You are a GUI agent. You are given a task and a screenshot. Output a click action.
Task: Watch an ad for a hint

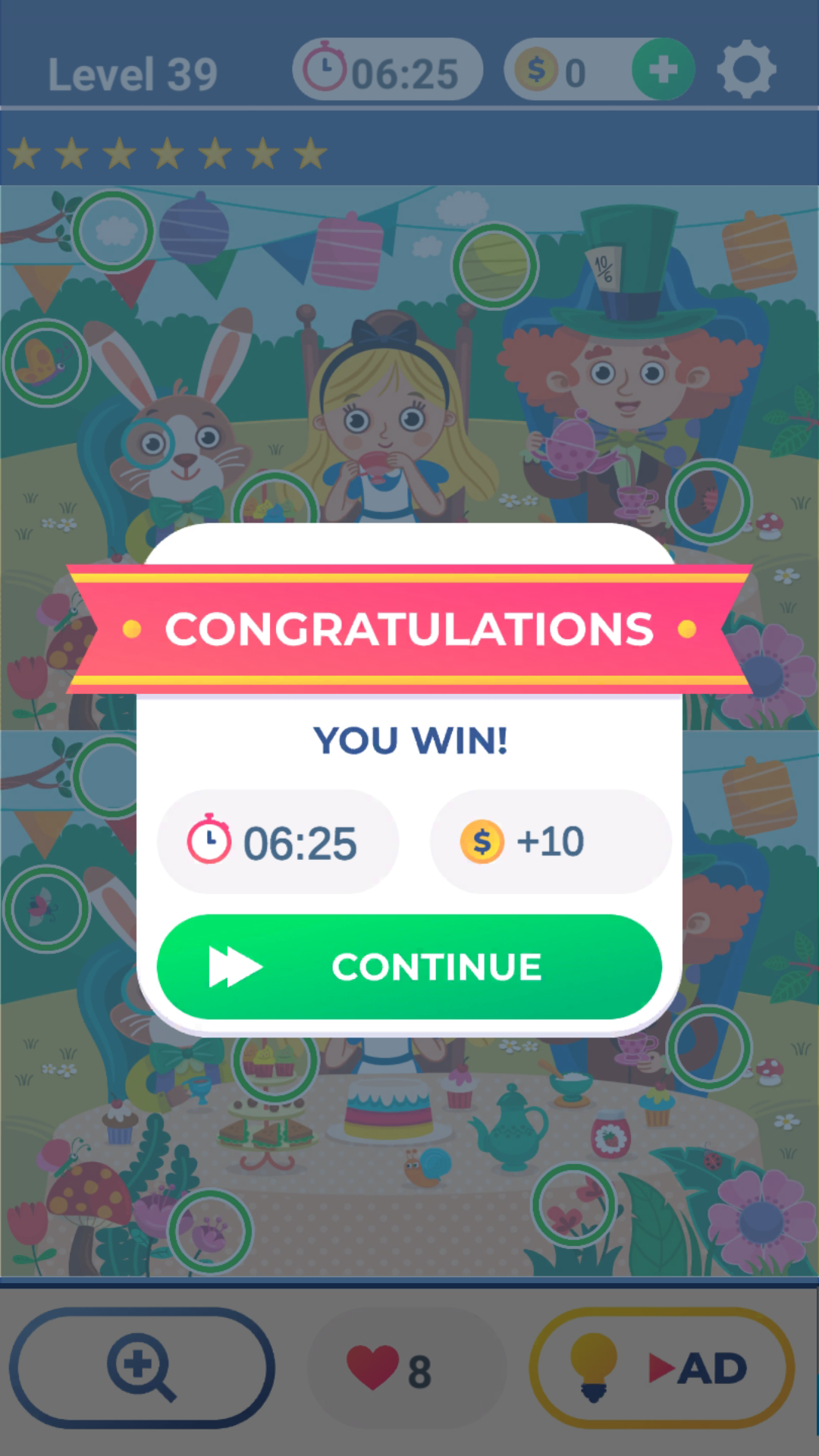662,1368
